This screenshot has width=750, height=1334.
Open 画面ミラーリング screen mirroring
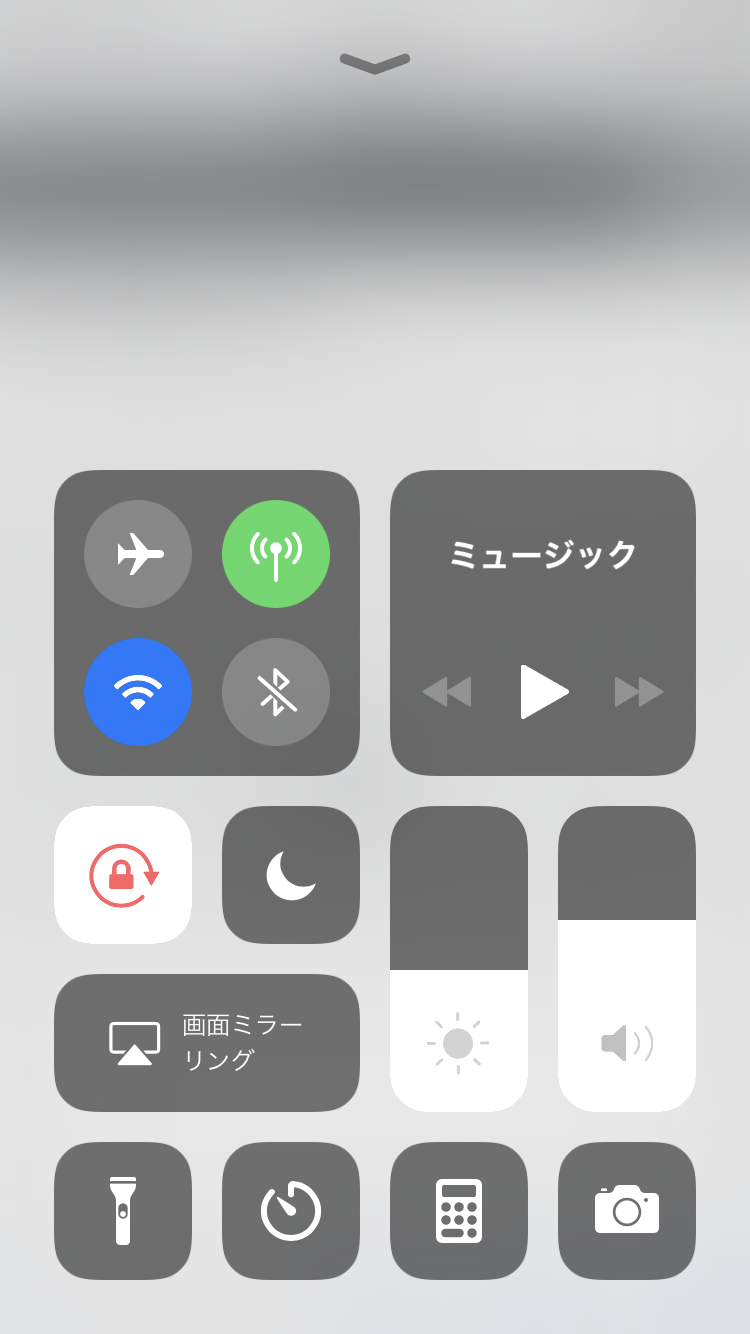(207, 1043)
